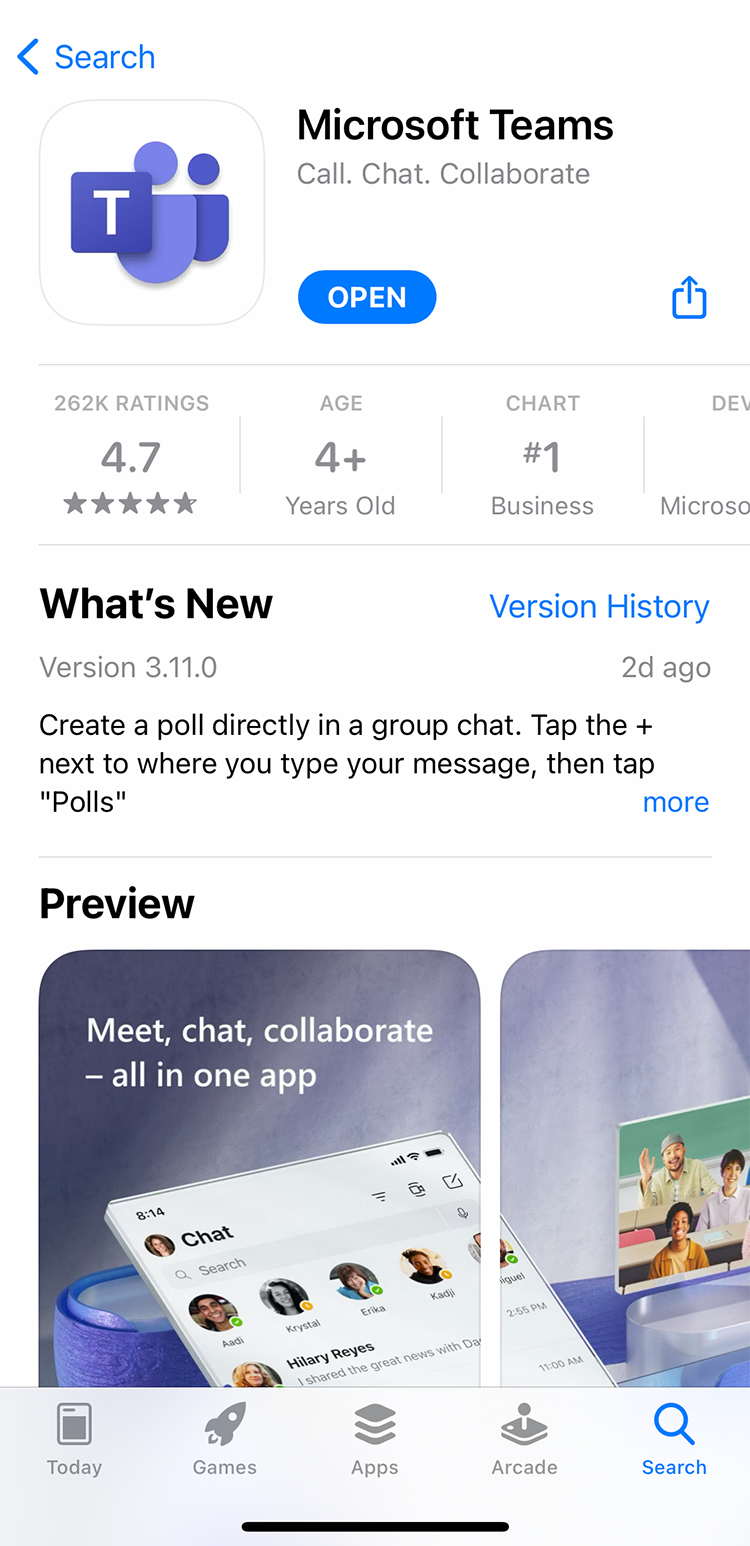Open the second preview screenshot
750x1546 pixels.
[625, 1168]
